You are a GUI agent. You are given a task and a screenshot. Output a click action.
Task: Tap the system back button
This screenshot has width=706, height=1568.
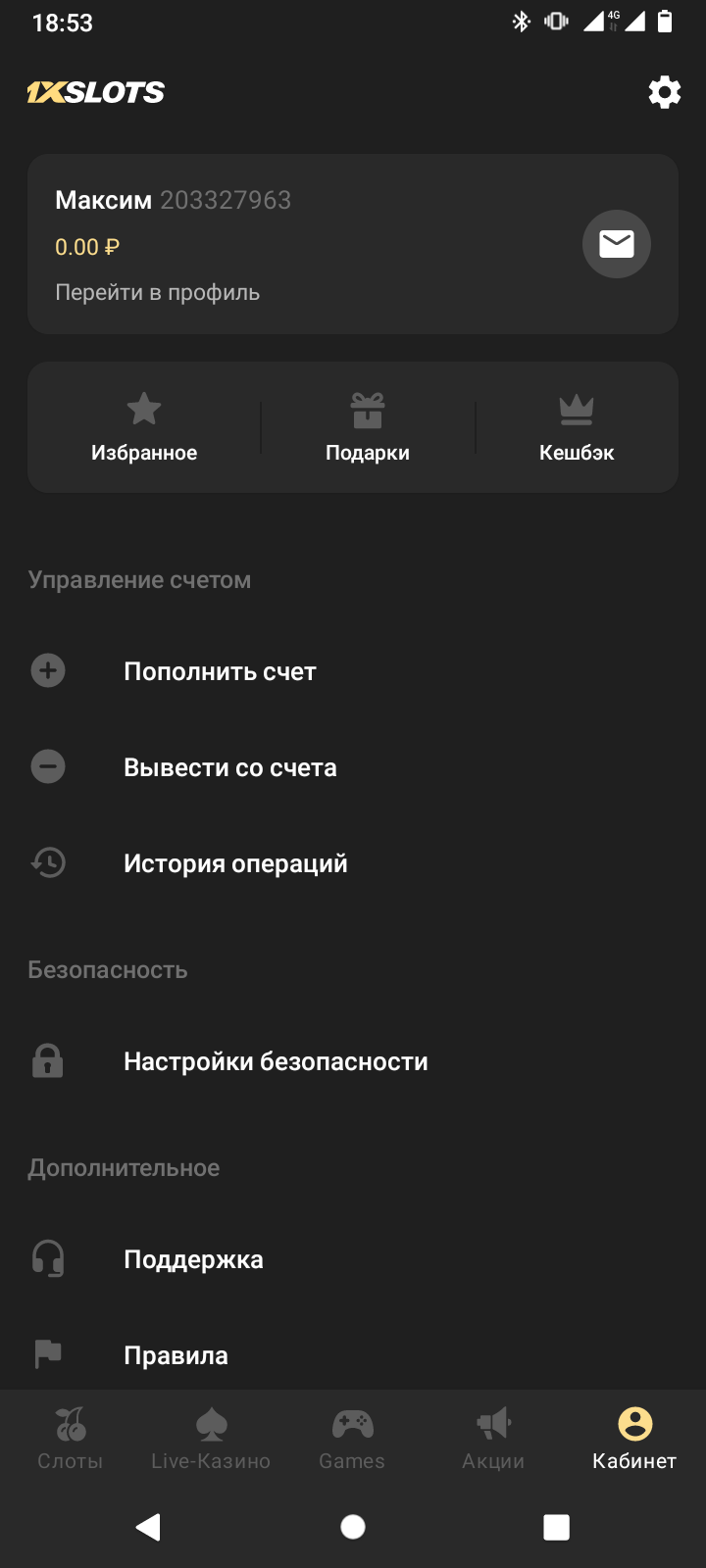tap(148, 1527)
